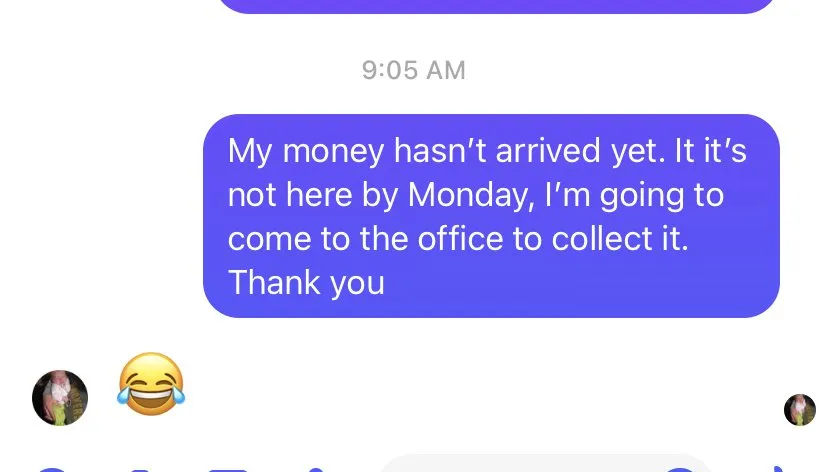Tap the laughing-crying emoji reply
This screenshot has width=828, height=472.
[151, 384]
